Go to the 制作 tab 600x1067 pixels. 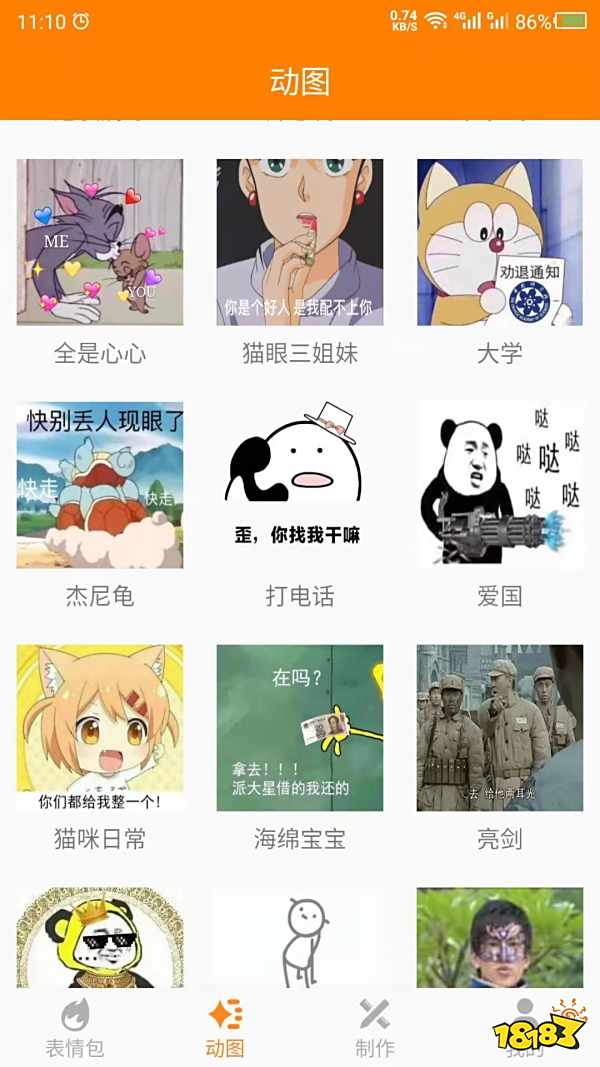click(375, 1028)
